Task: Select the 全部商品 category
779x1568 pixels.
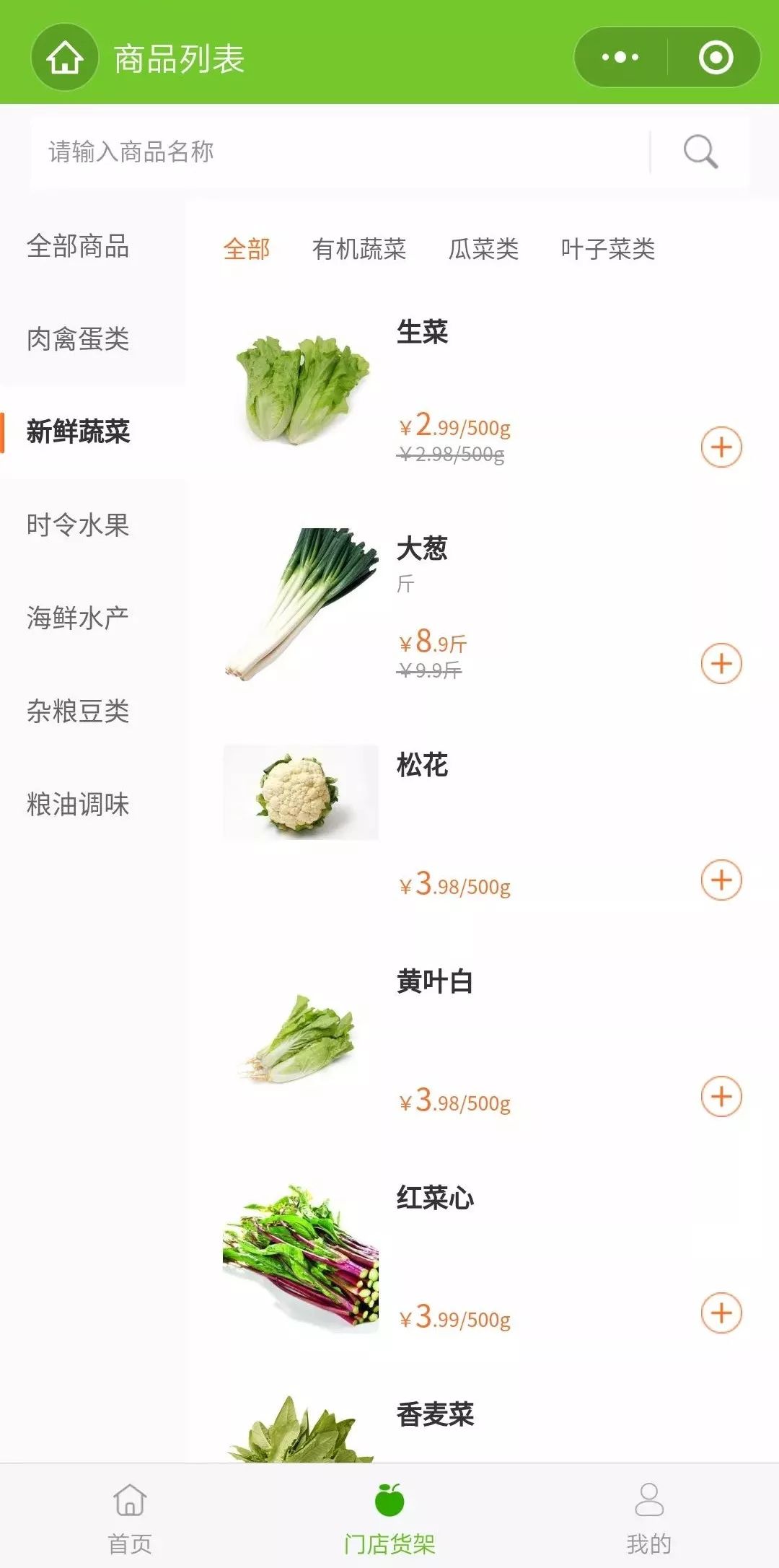Action: [78, 246]
